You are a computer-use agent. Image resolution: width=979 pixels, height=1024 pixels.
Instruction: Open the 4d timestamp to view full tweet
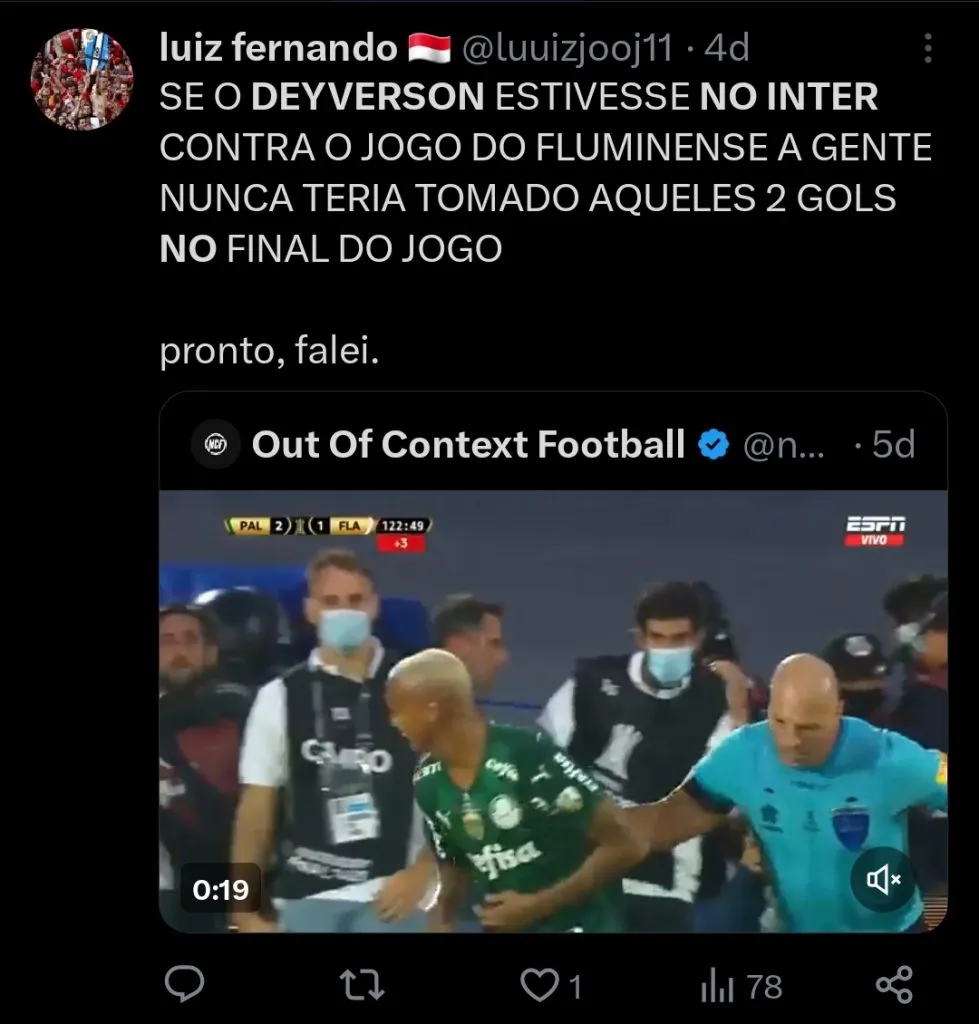click(x=730, y=49)
